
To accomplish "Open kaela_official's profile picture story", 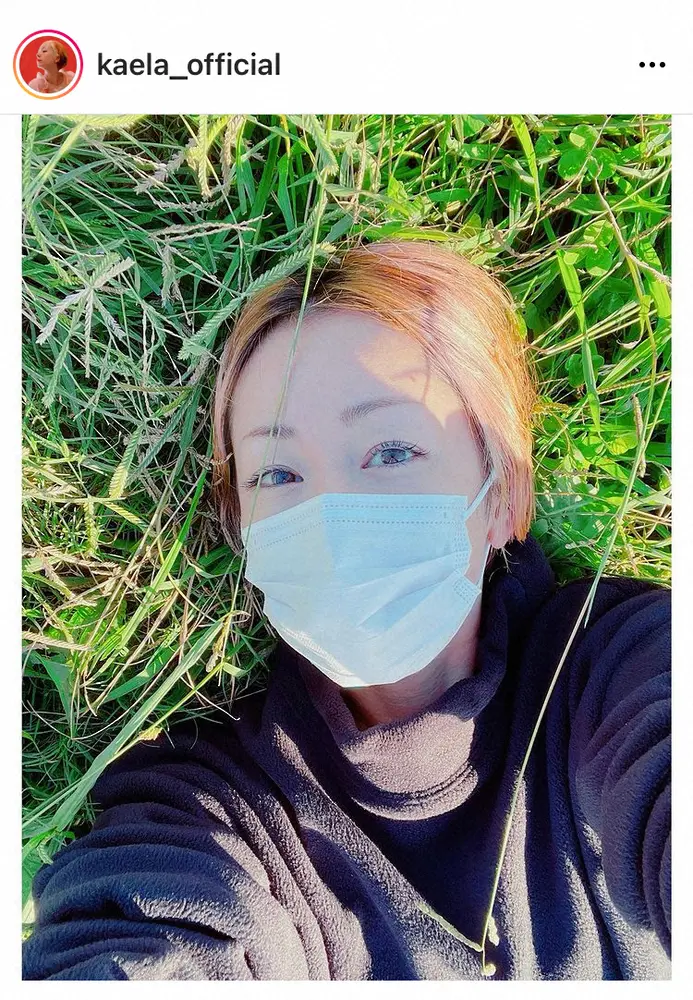I will pyautogui.click(x=47, y=65).
